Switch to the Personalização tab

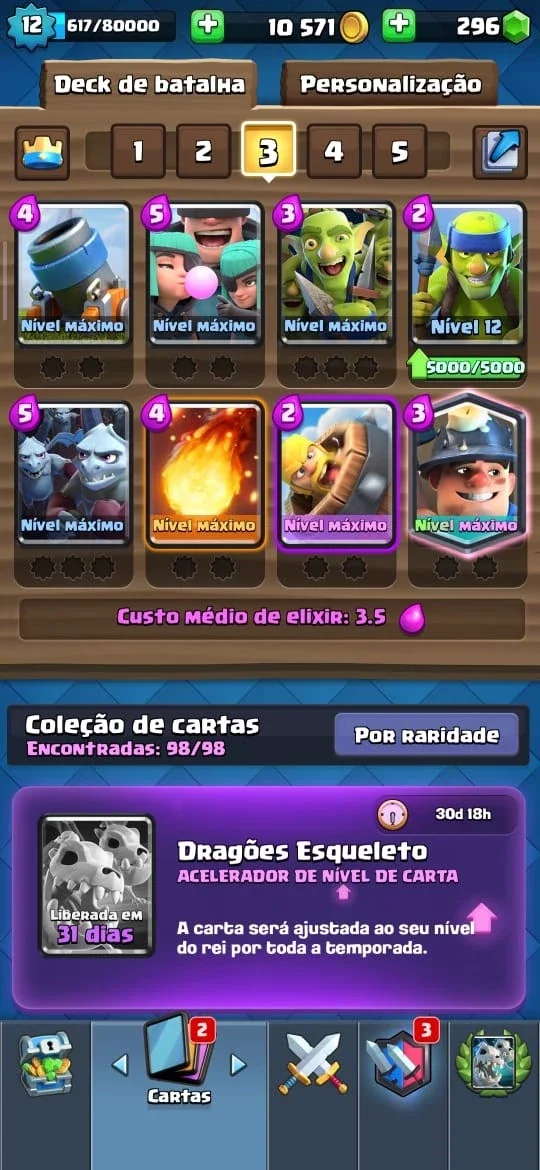pos(390,84)
